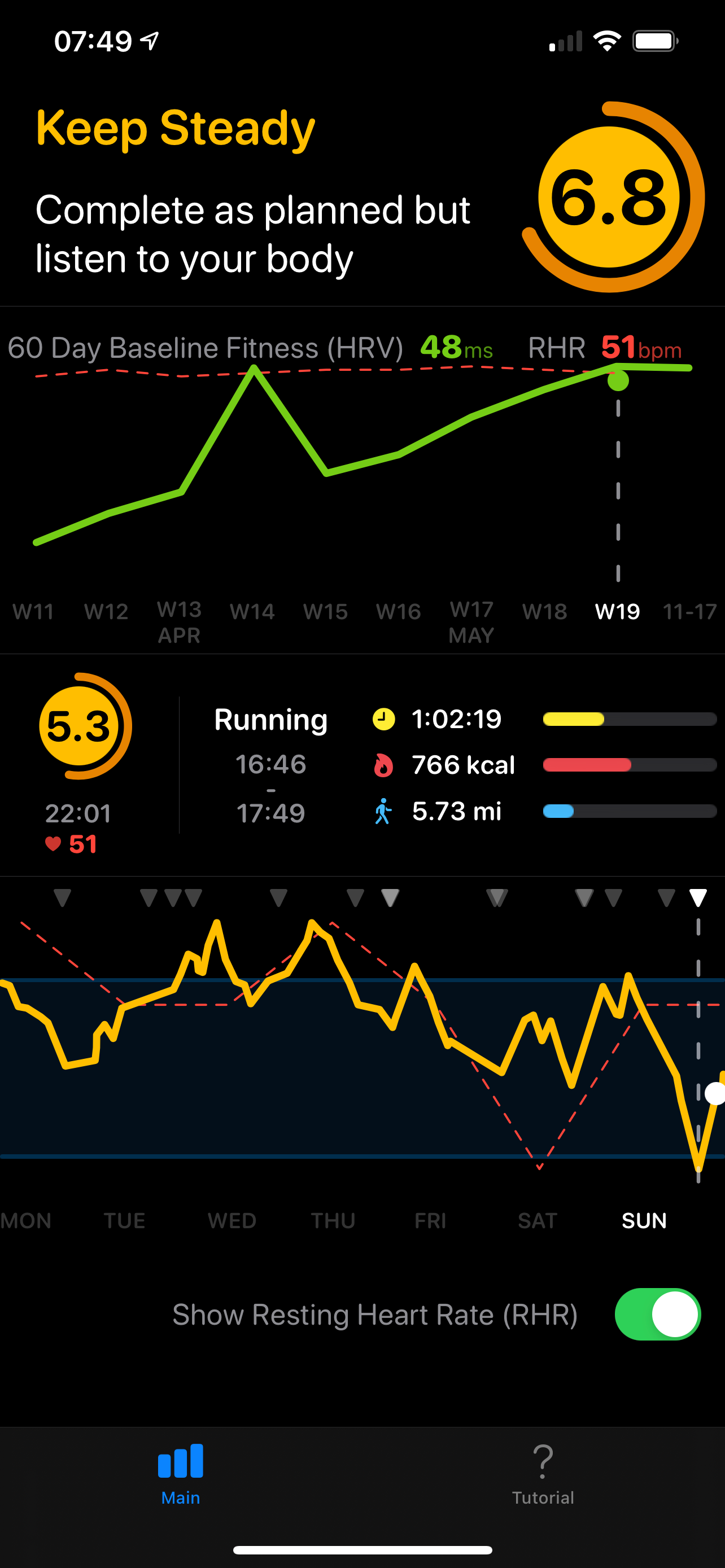Open the Running workout details
Image resolution: width=725 pixels, height=1568 pixels.
click(271, 720)
